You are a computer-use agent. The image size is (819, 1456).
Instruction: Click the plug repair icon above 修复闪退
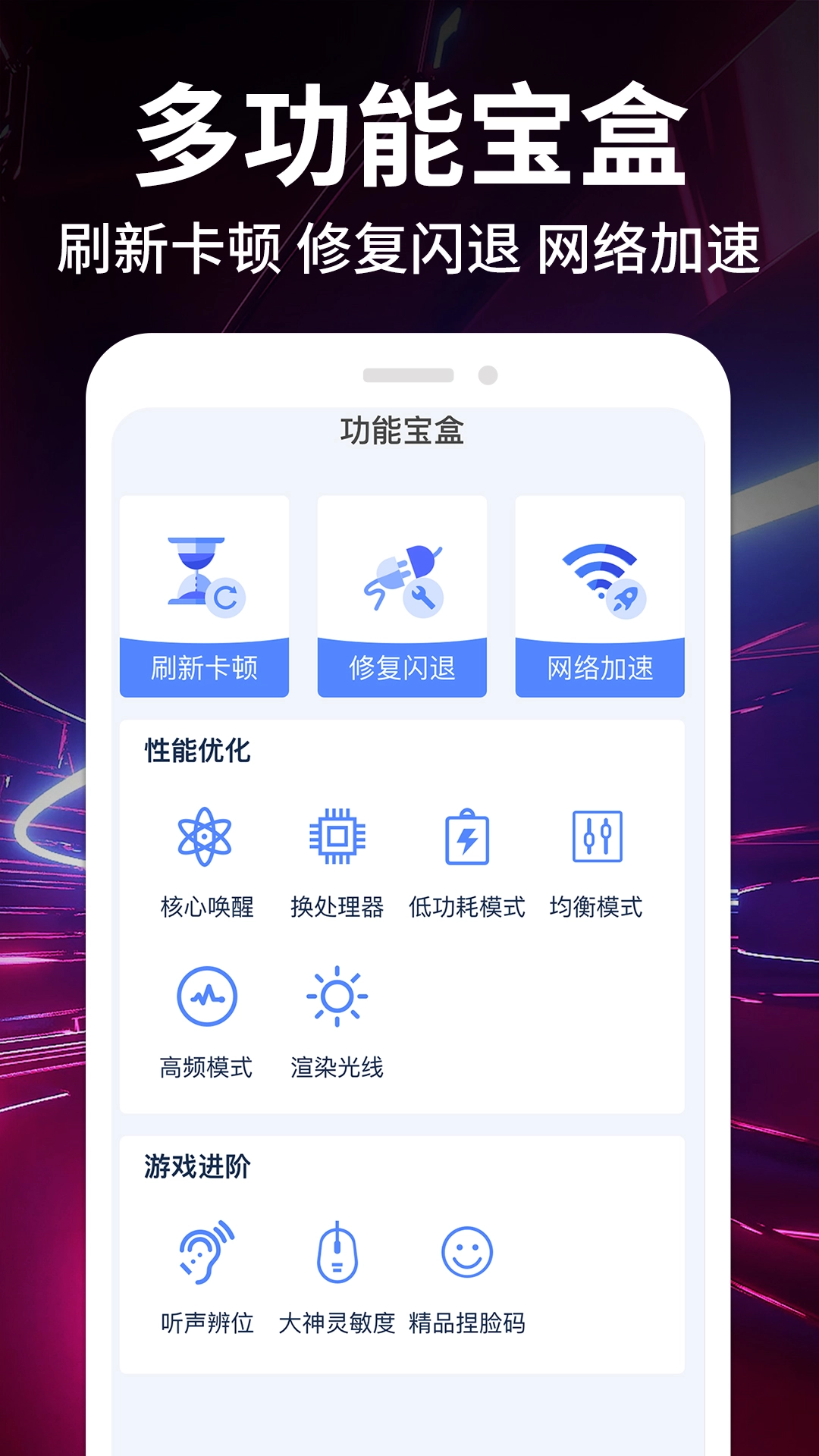click(406, 576)
